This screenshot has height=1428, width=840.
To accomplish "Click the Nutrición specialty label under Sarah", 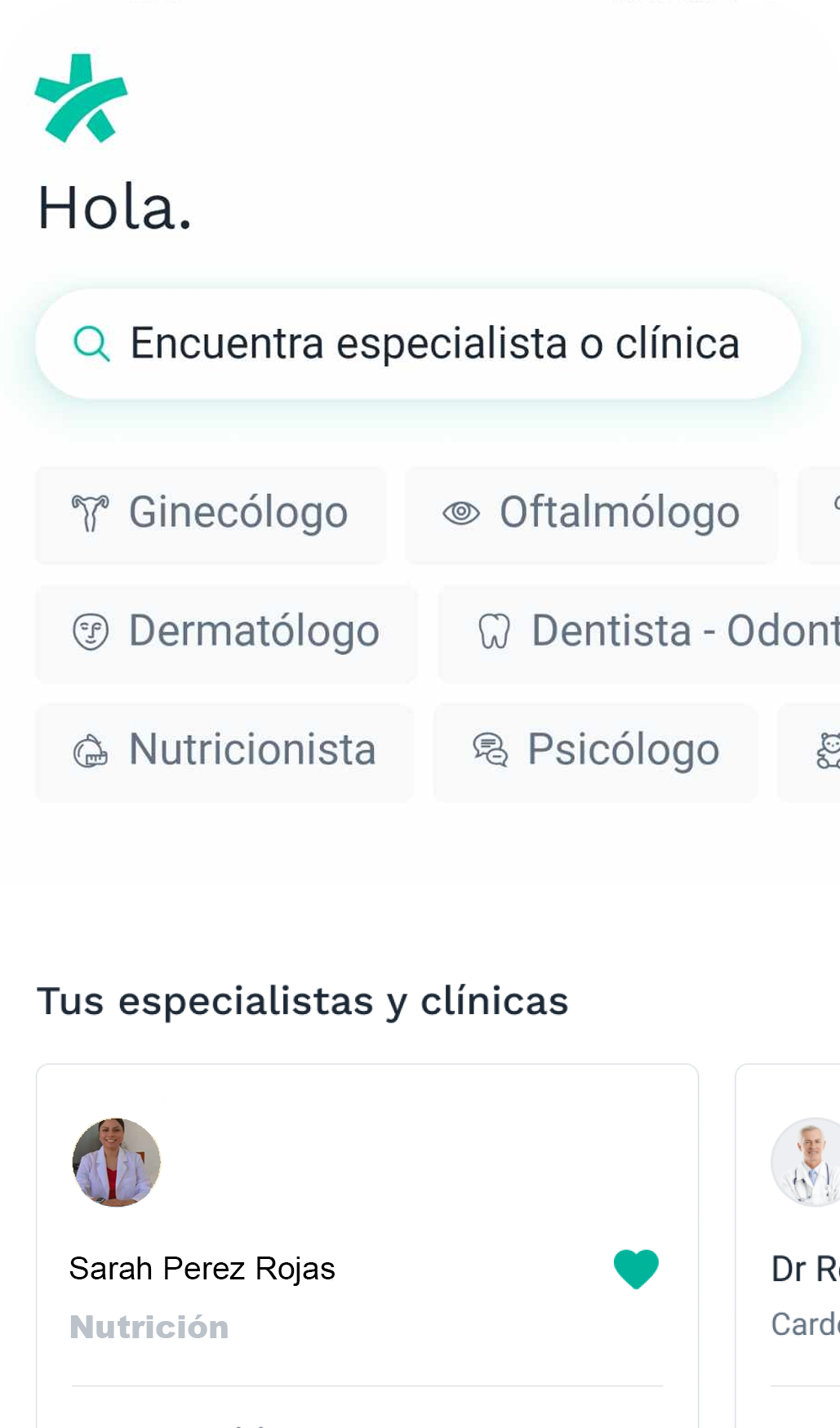I will click(149, 1326).
